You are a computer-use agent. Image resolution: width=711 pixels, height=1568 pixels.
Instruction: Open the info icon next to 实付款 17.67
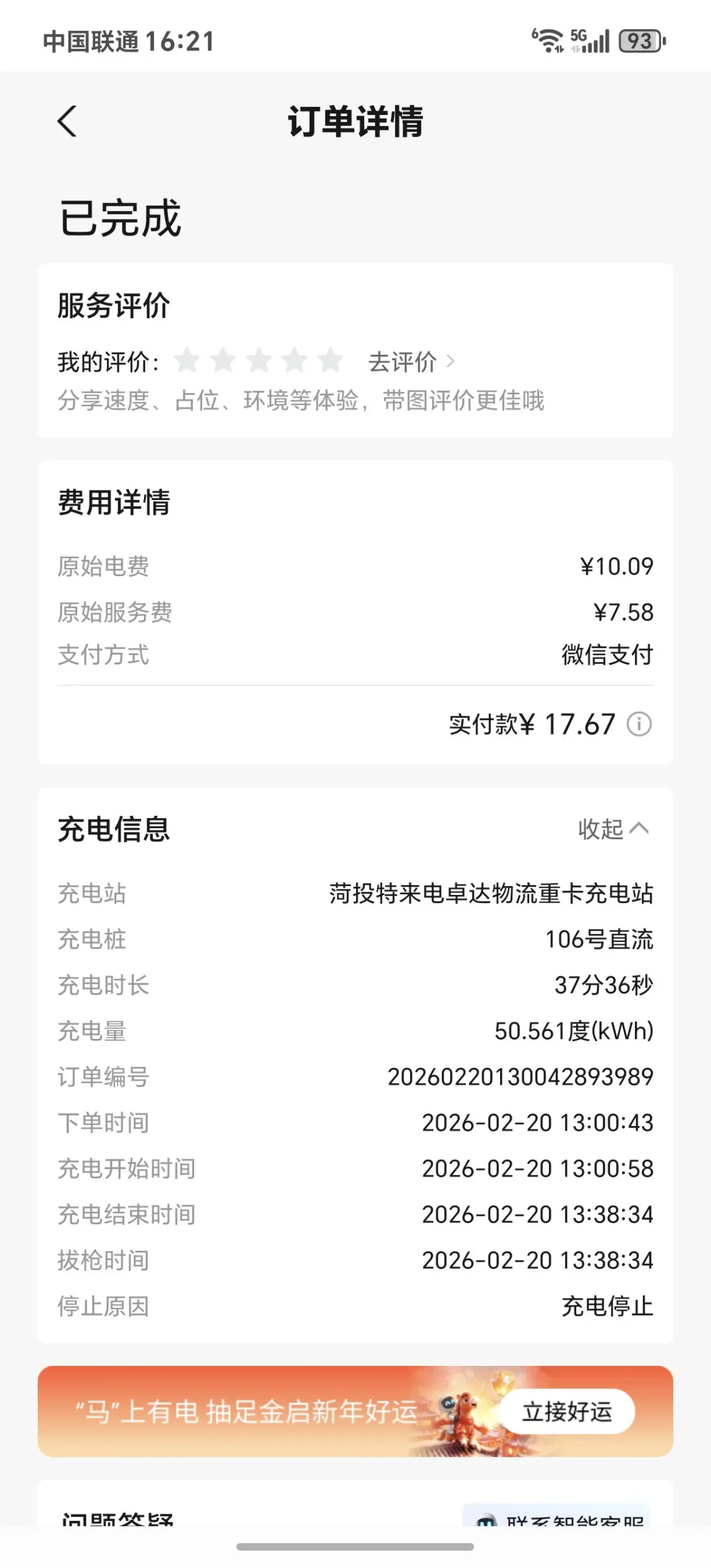pyautogui.click(x=639, y=724)
